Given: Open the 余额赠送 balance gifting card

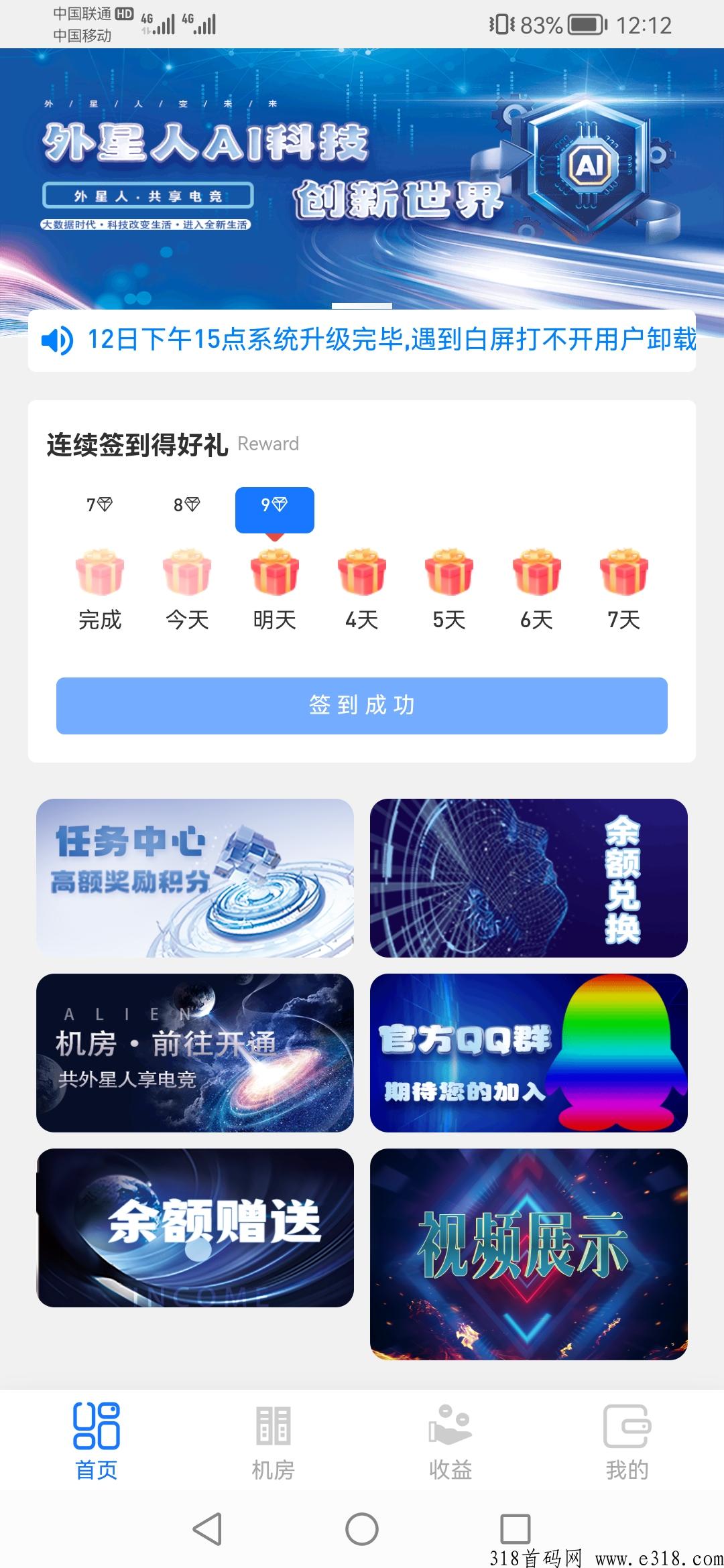Looking at the screenshot, I should (x=195, y=1228).
